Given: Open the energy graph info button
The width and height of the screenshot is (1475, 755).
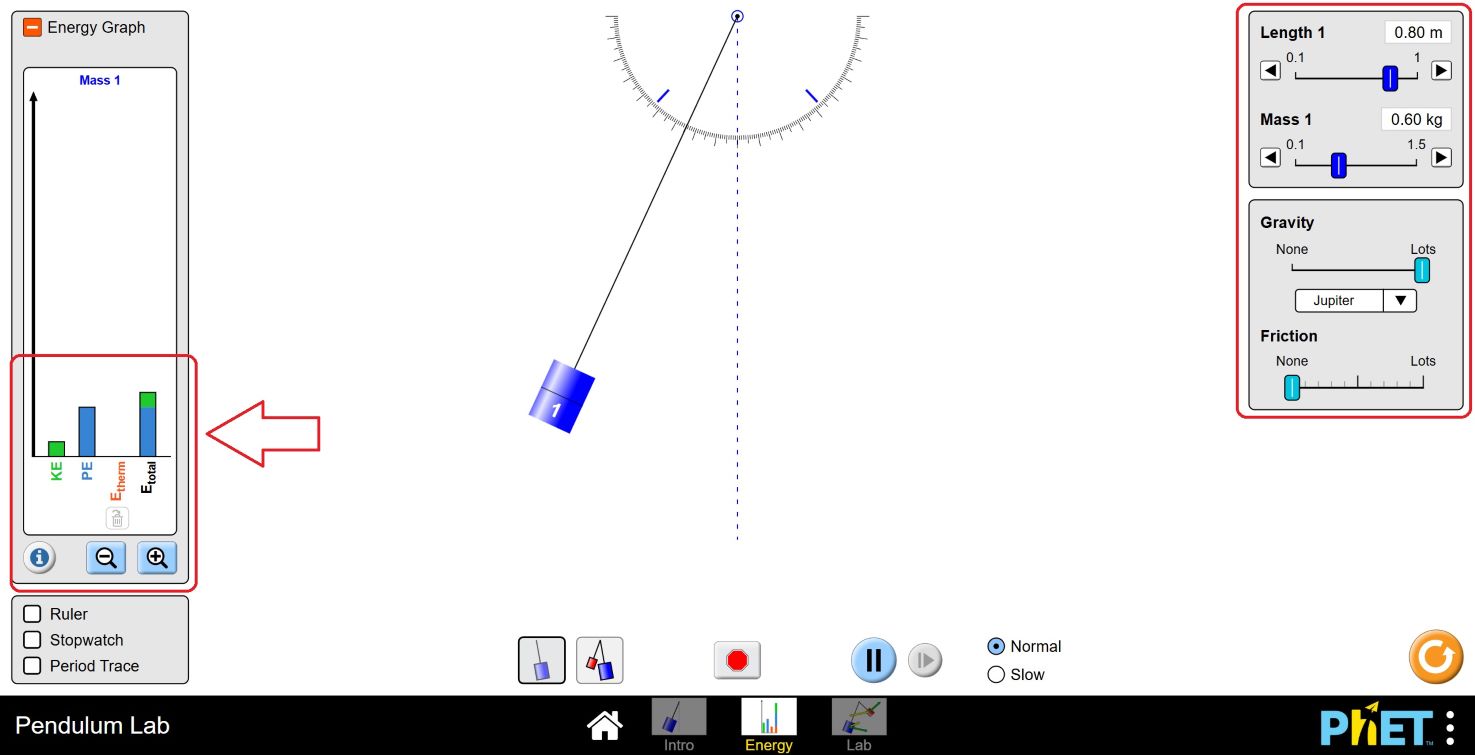Looking at the screenshot, I should point(40,558).
